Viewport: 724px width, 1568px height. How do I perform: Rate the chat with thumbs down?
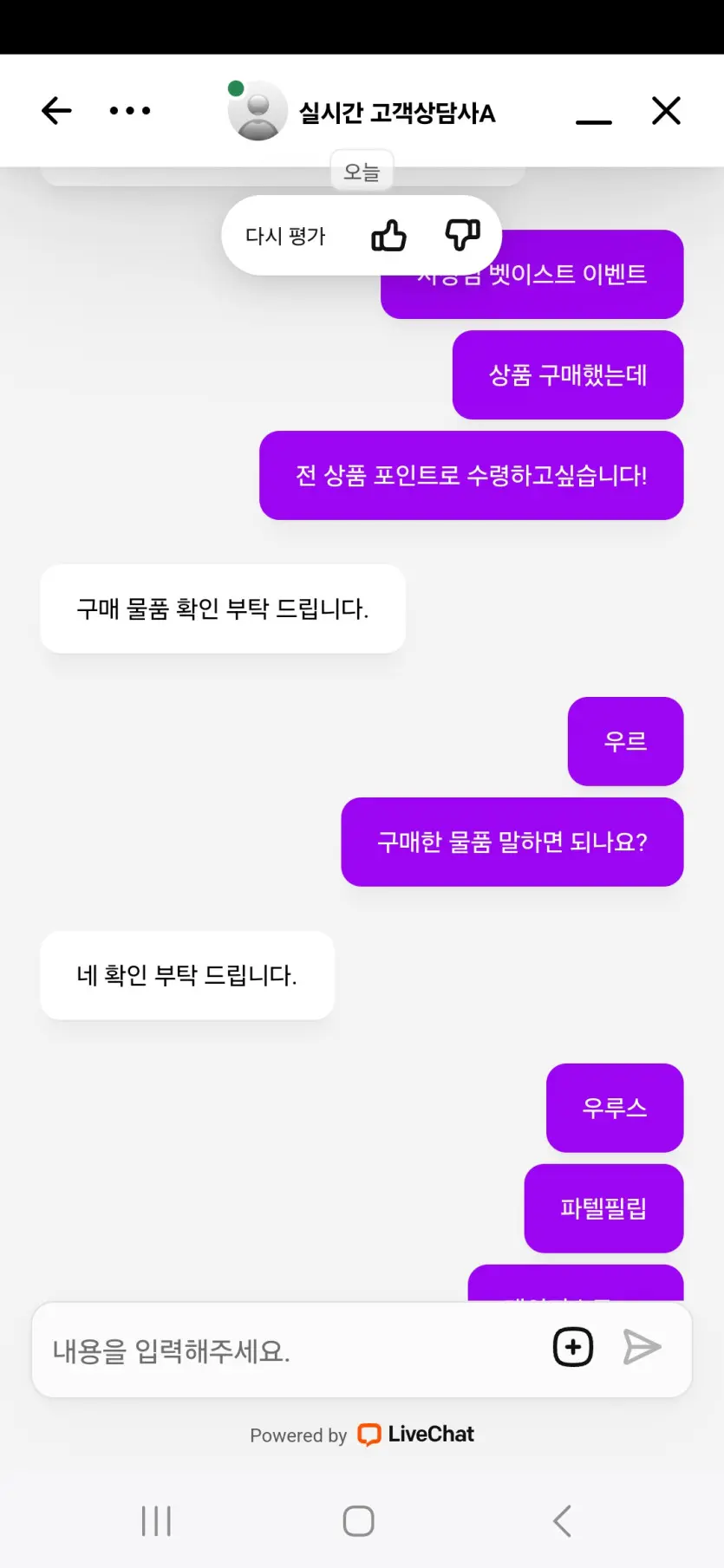coord(462,235)
